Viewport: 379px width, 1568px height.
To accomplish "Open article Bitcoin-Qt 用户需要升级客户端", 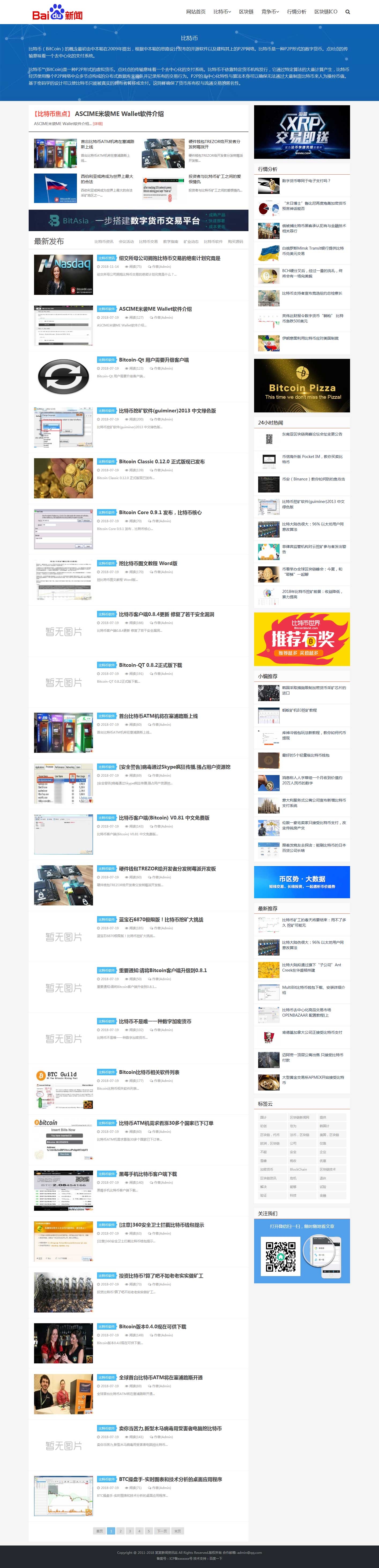I will 154,360.
